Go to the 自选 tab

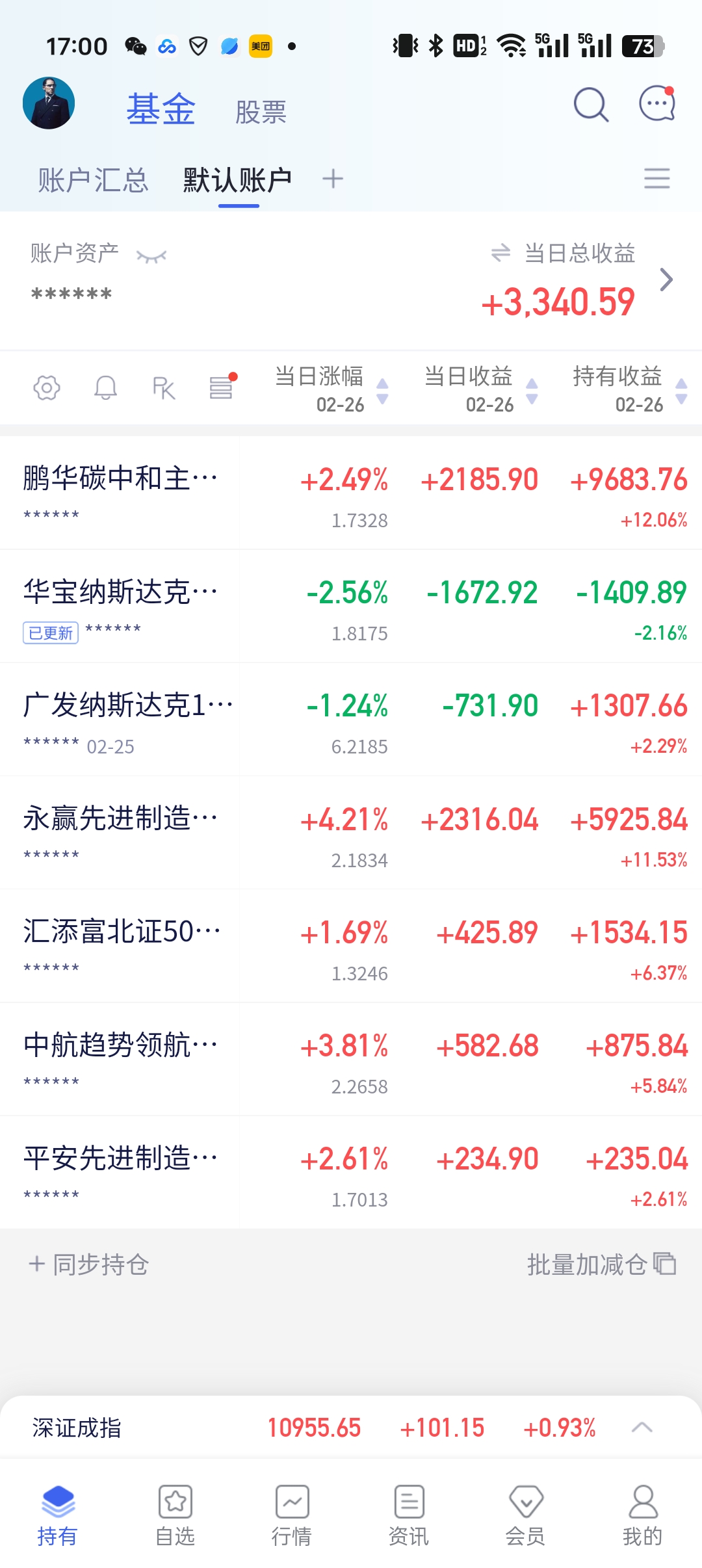click(x=175, y=1515)
